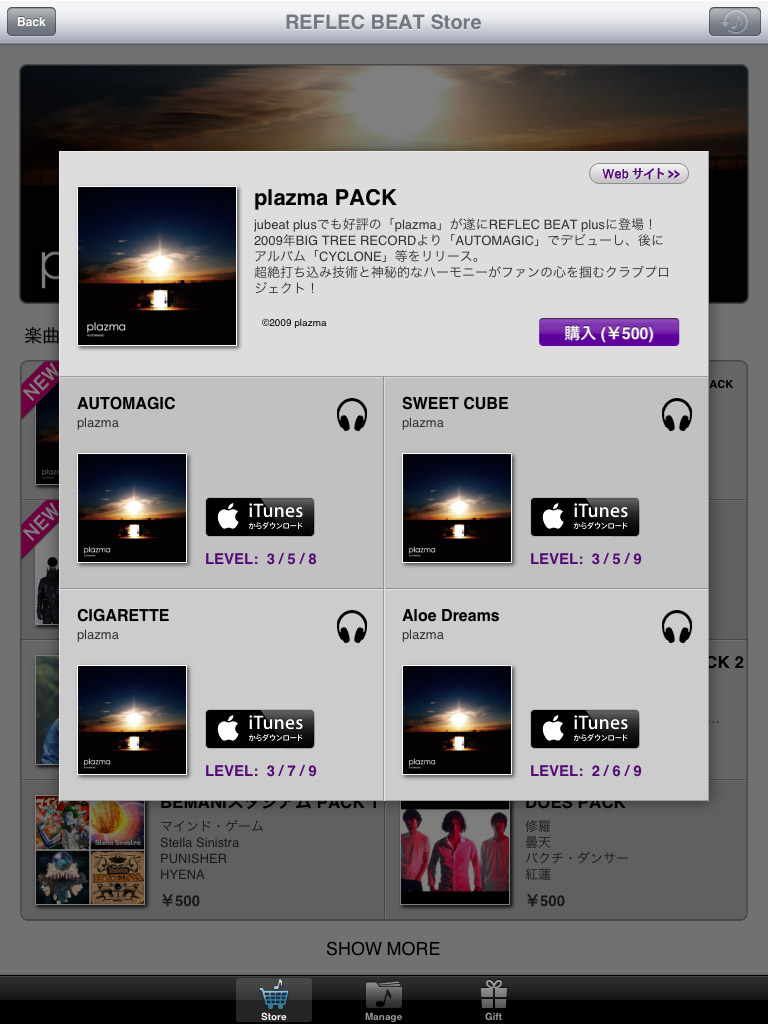Go back using the Back button
The width and height of the screenshot is (768, 1024).
[31, 22]
